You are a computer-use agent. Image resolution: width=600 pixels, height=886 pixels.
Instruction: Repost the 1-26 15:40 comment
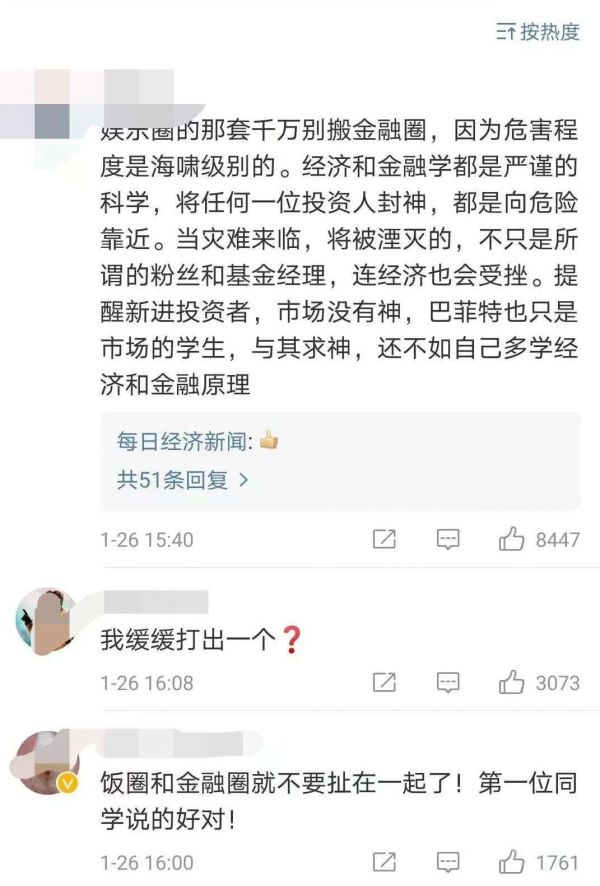click(x=384, y=540)
